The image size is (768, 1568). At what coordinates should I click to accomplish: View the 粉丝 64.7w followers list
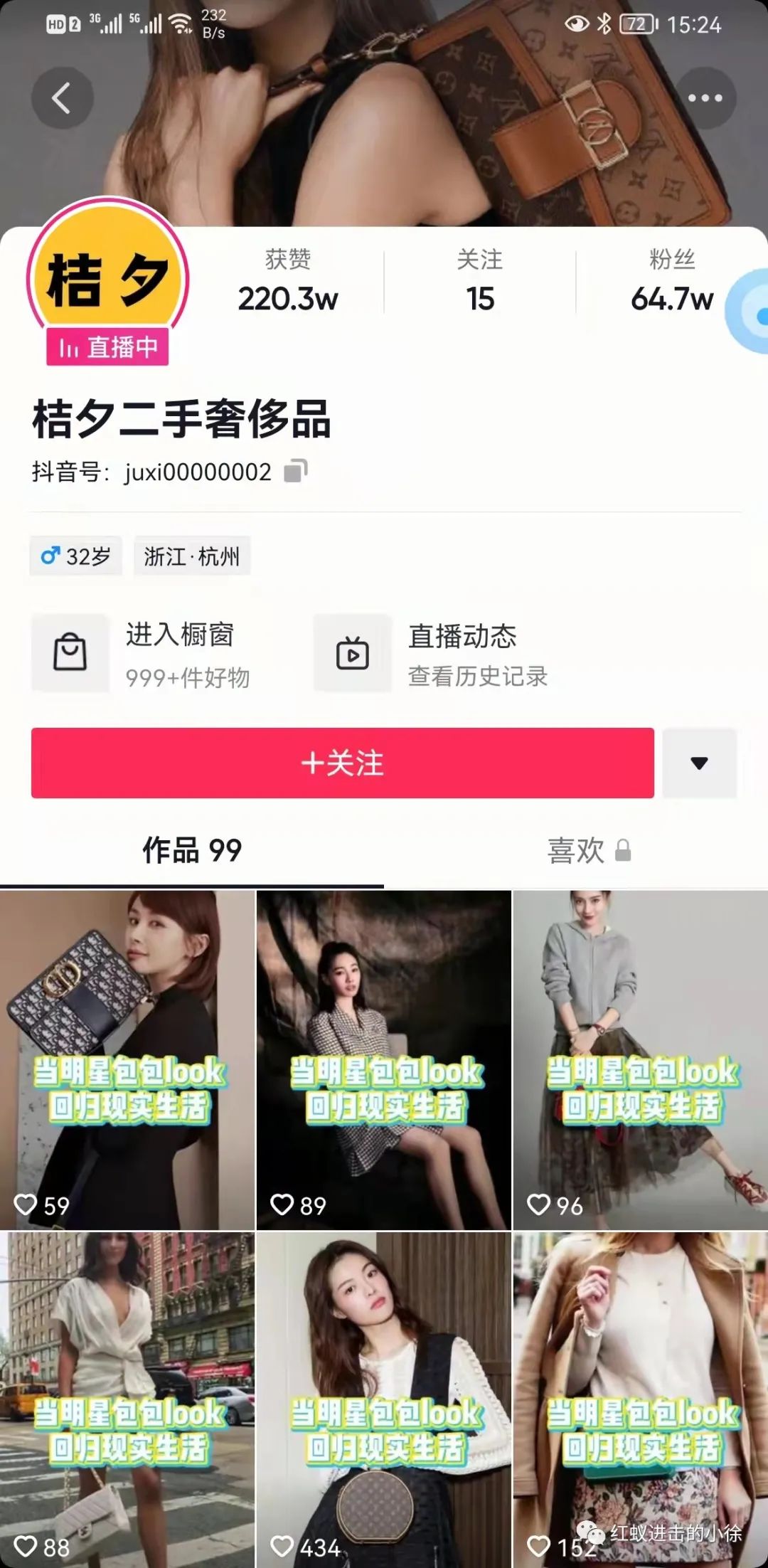[x=671, y=282]
